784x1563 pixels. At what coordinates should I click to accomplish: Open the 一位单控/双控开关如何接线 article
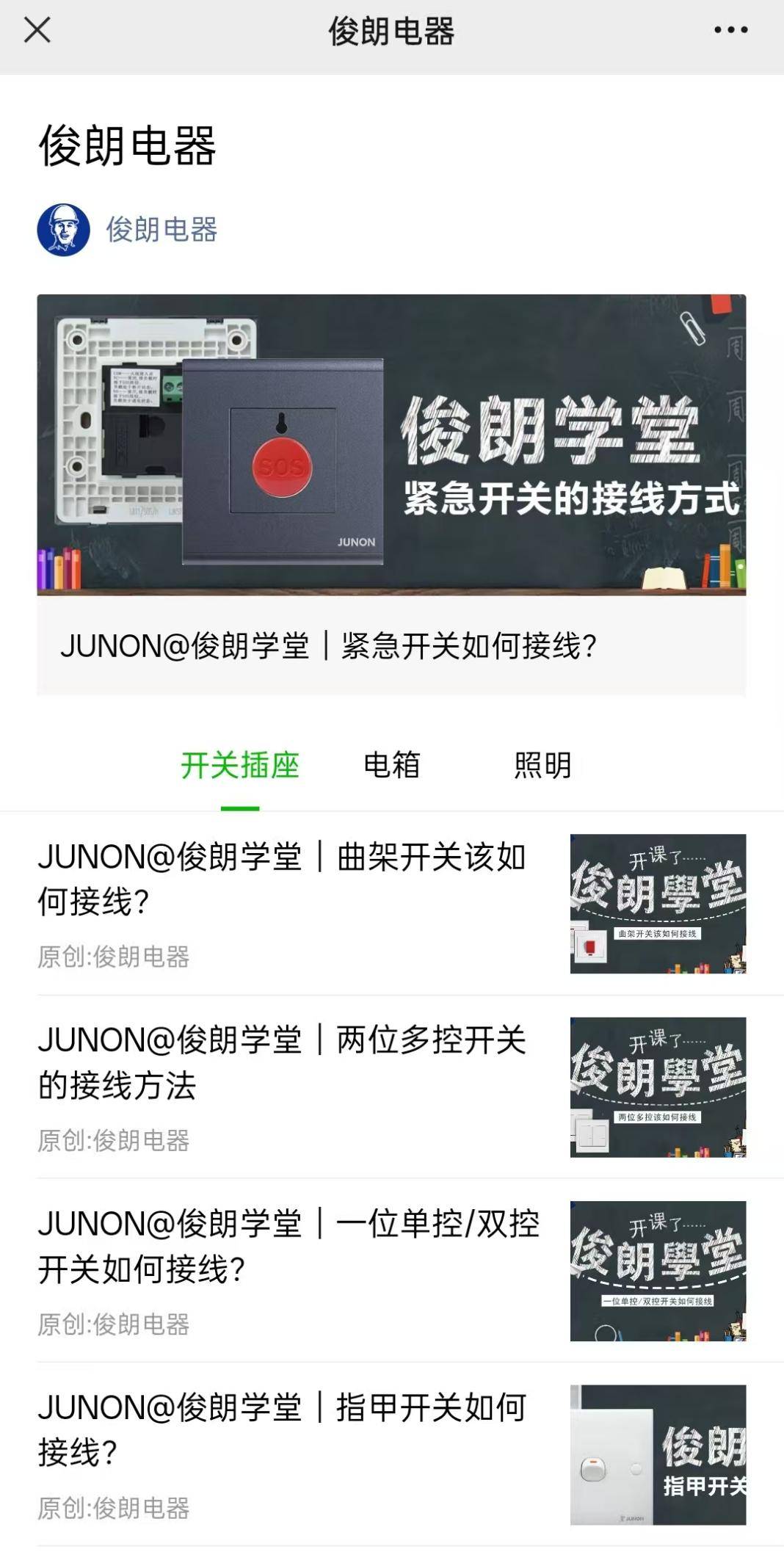(288, 1247)
